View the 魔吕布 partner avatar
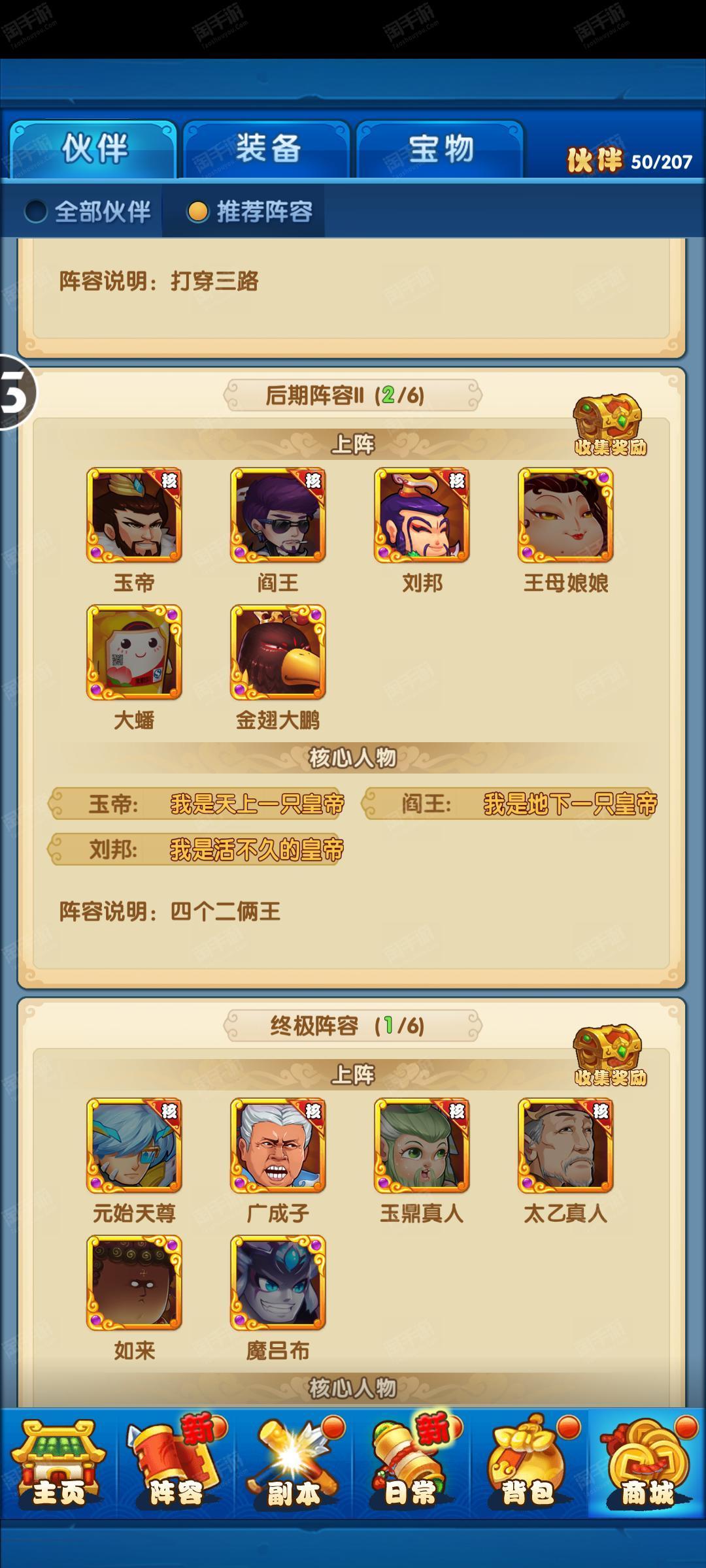Screen dimensions: 706x1568 [x=278, y=1282]
